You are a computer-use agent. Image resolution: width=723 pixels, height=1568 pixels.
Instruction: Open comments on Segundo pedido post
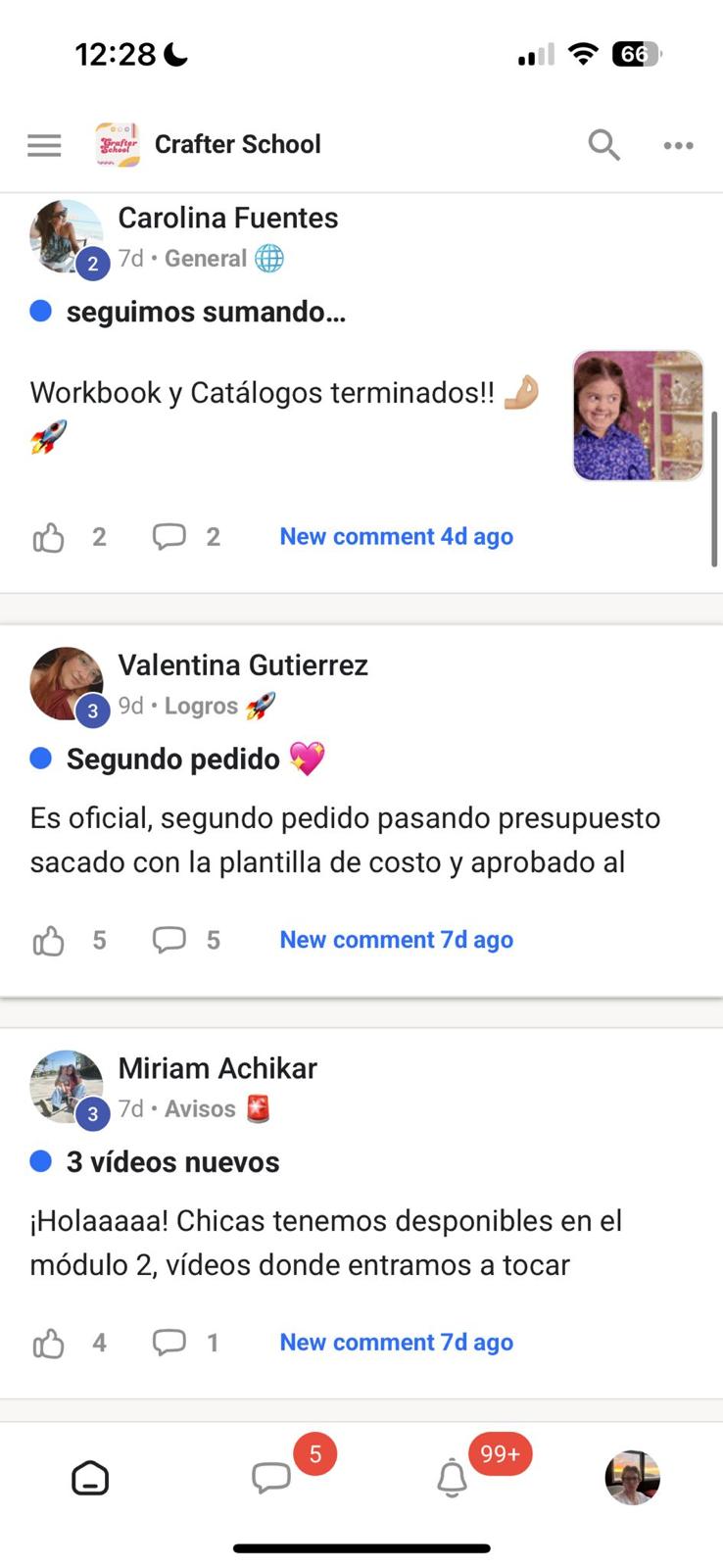169,940
